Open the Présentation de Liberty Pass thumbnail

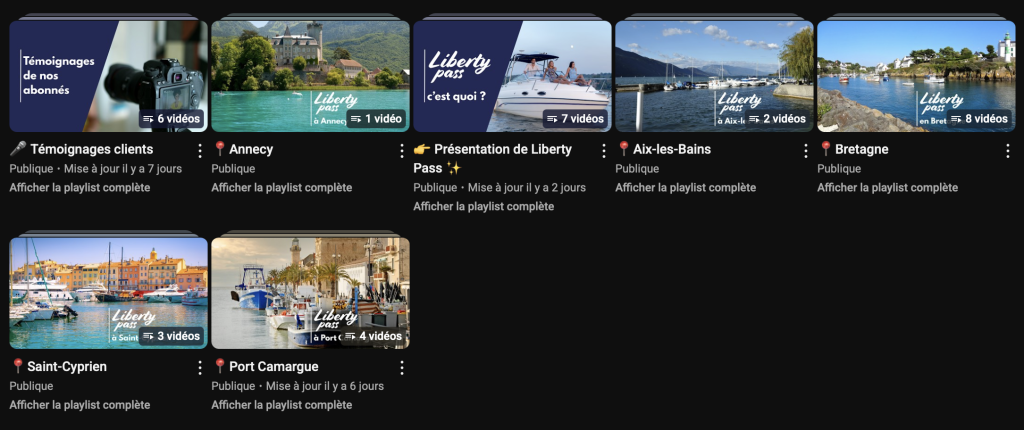tap(512, 76)
